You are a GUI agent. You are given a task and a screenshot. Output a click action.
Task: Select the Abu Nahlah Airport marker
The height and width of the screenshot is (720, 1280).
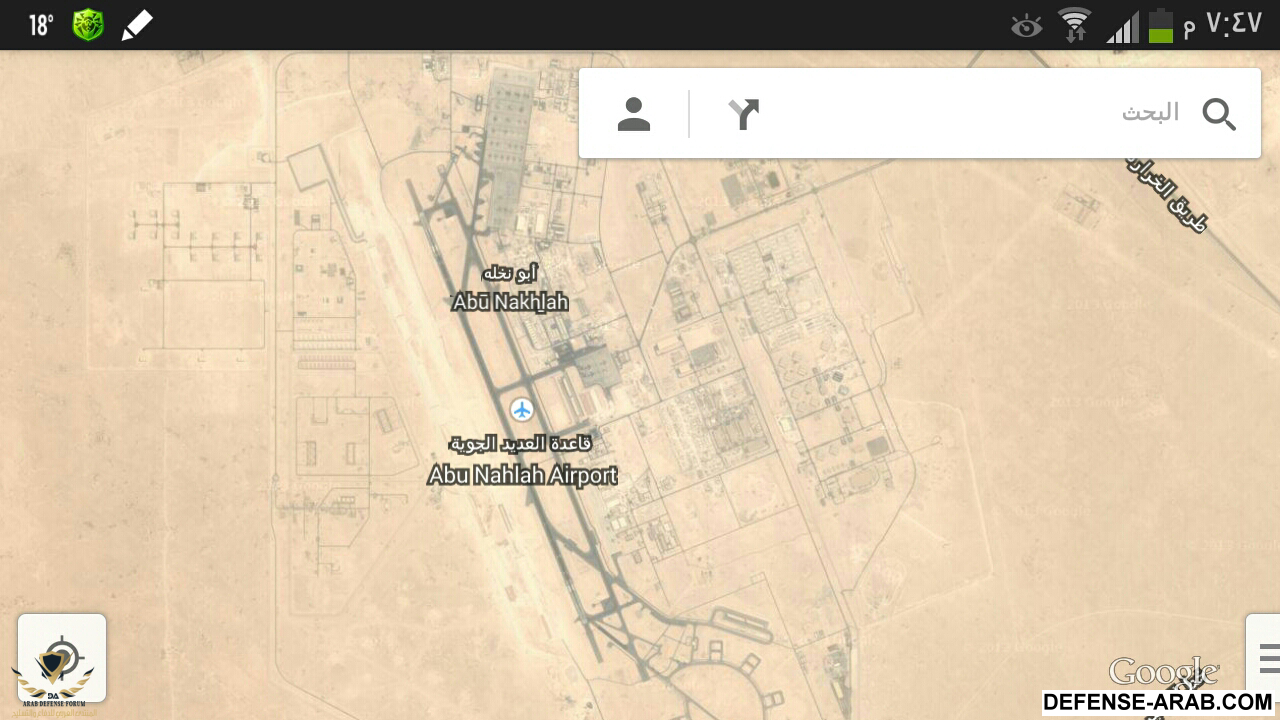pos(522,409)
